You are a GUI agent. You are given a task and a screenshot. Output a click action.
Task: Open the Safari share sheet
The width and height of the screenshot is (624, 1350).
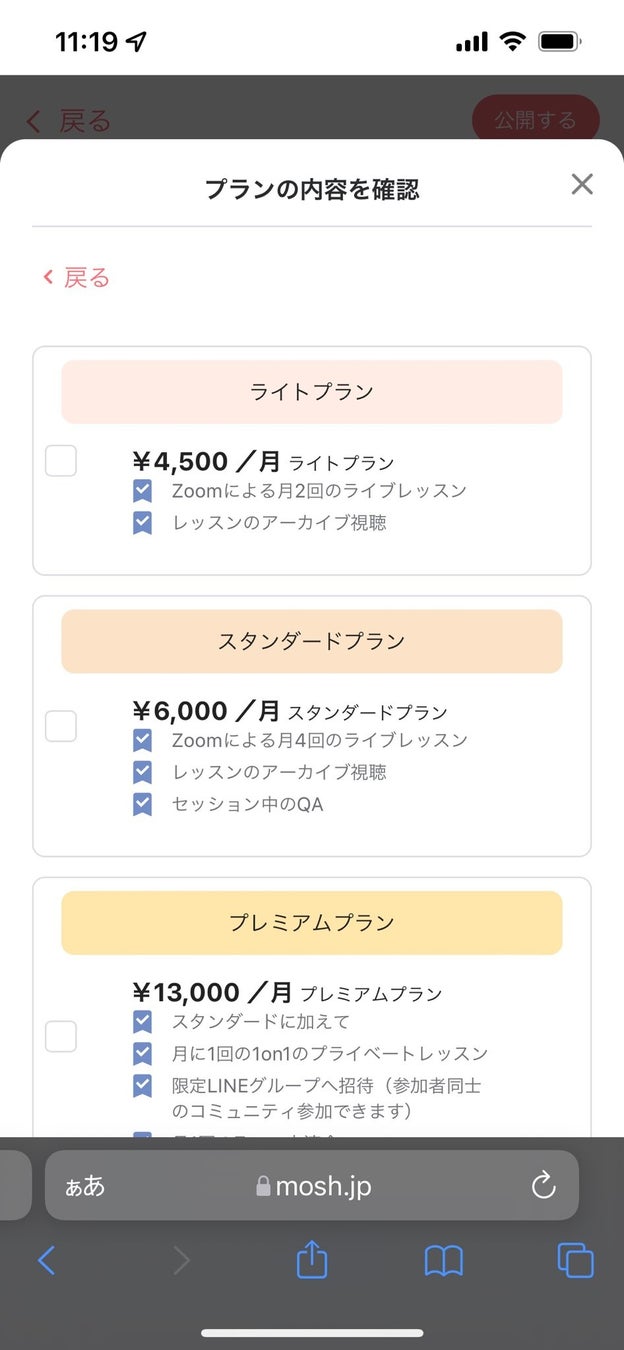coord(312,1260)
